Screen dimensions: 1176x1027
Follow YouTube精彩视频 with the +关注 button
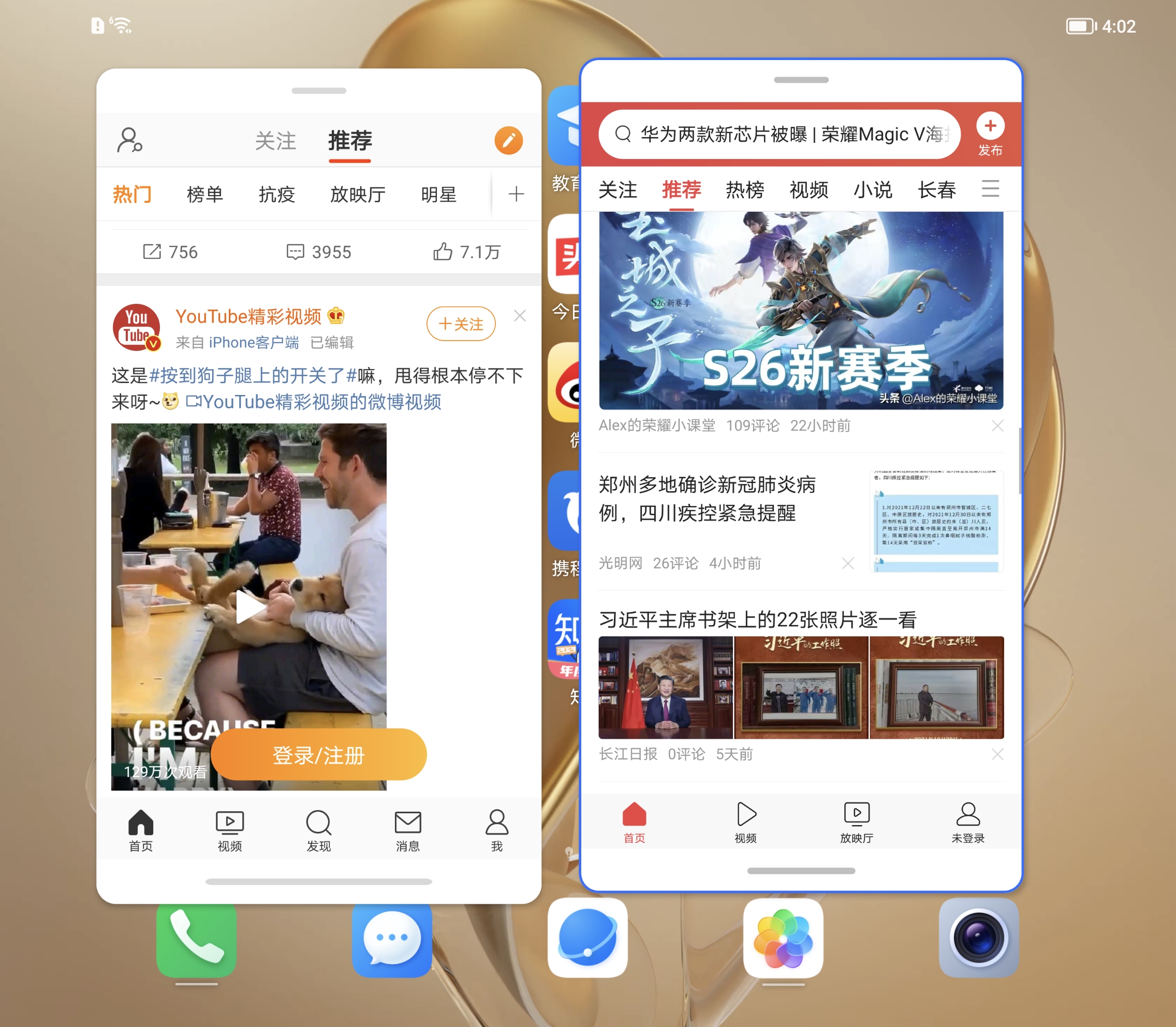pyautogui.click(x=461, y=325)
